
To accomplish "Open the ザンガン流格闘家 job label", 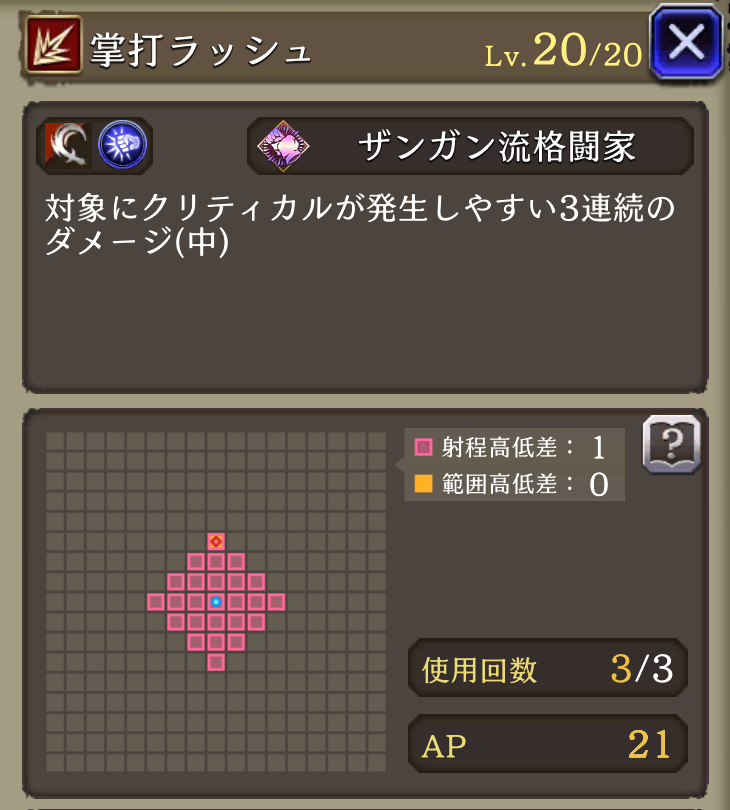I will [x=470, y=147].
